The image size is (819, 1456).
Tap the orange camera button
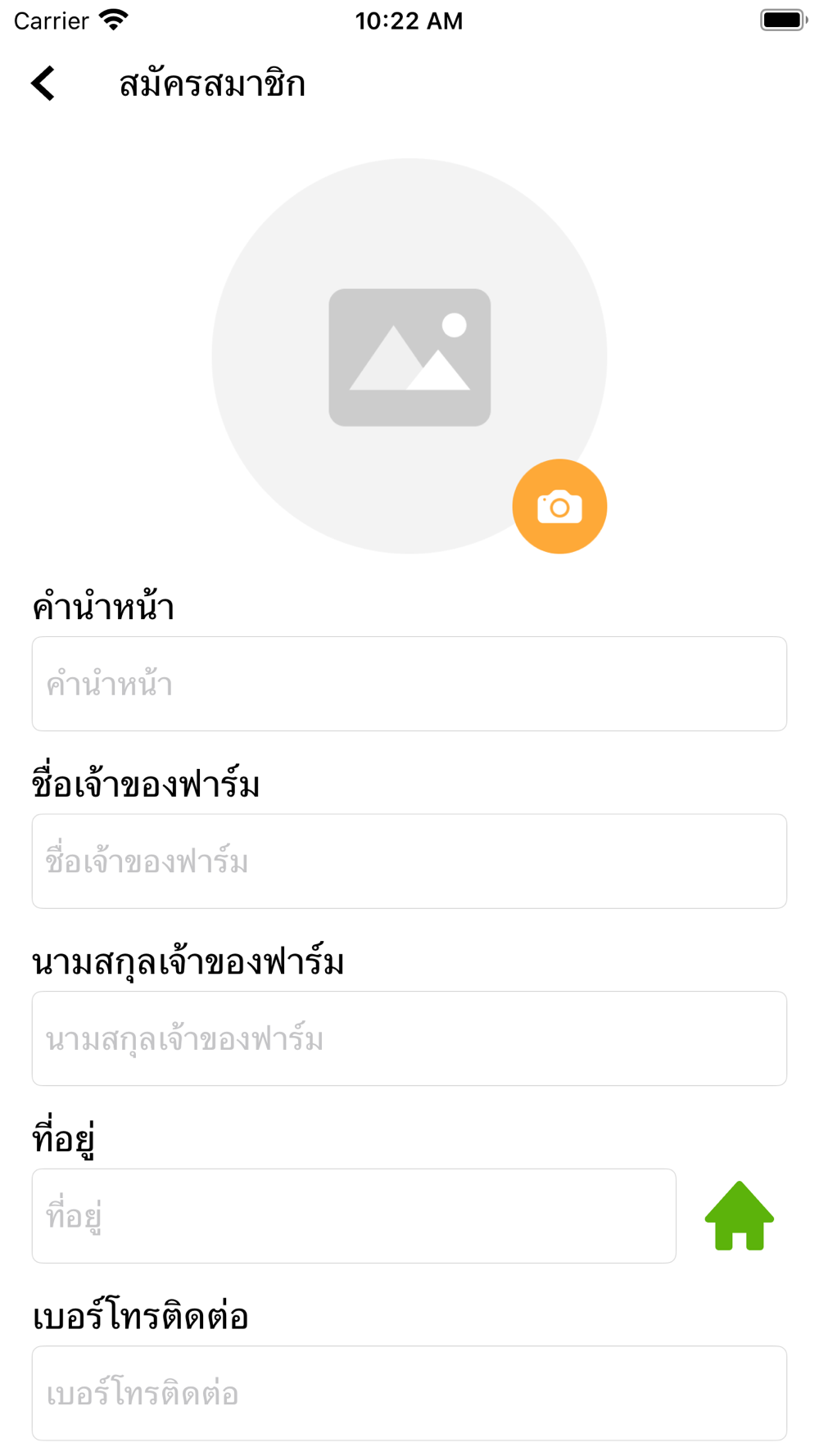559,507
